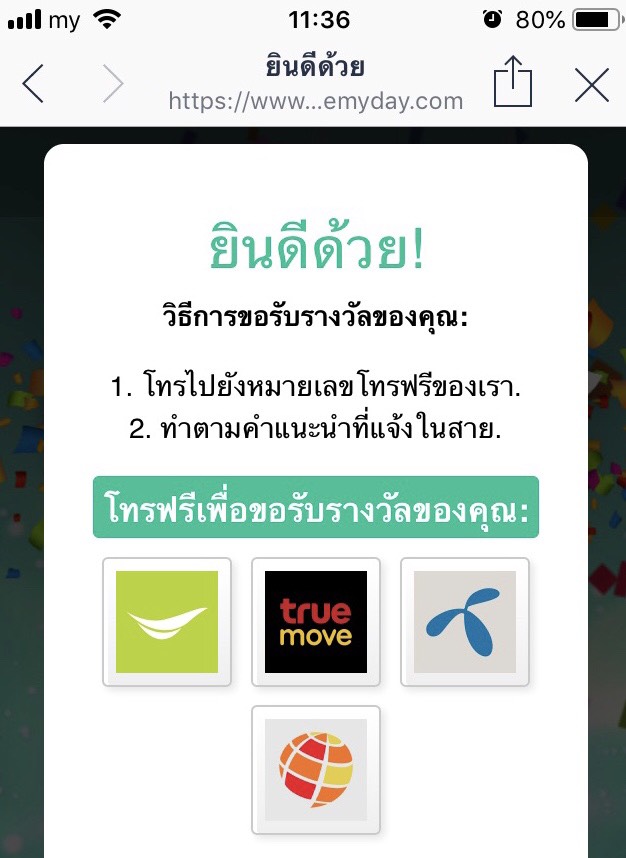Close the in-app browser
Viewport: 626px width, 858px height.
point(592,86)
